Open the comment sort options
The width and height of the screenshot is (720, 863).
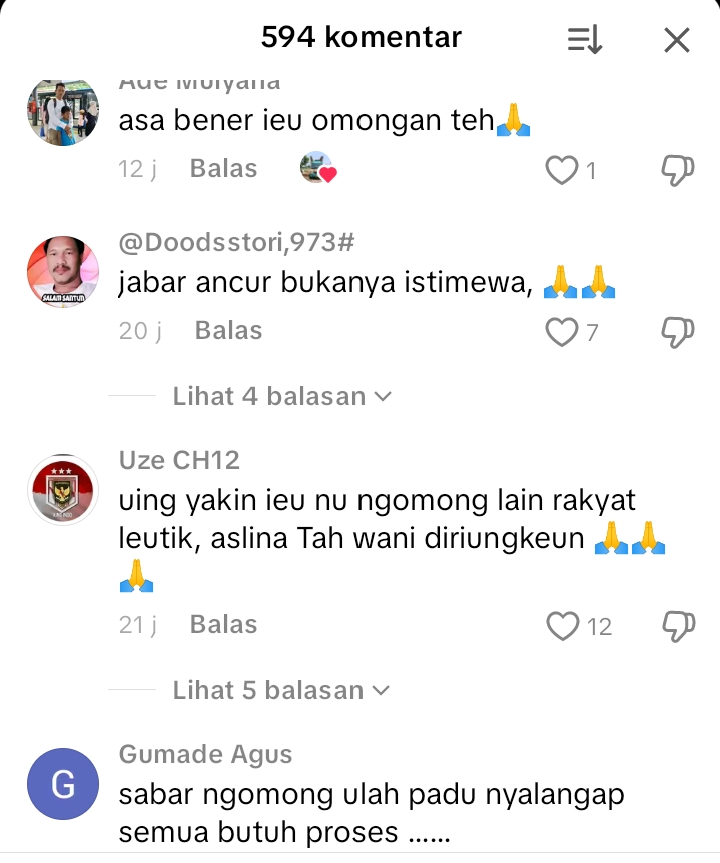585,40
